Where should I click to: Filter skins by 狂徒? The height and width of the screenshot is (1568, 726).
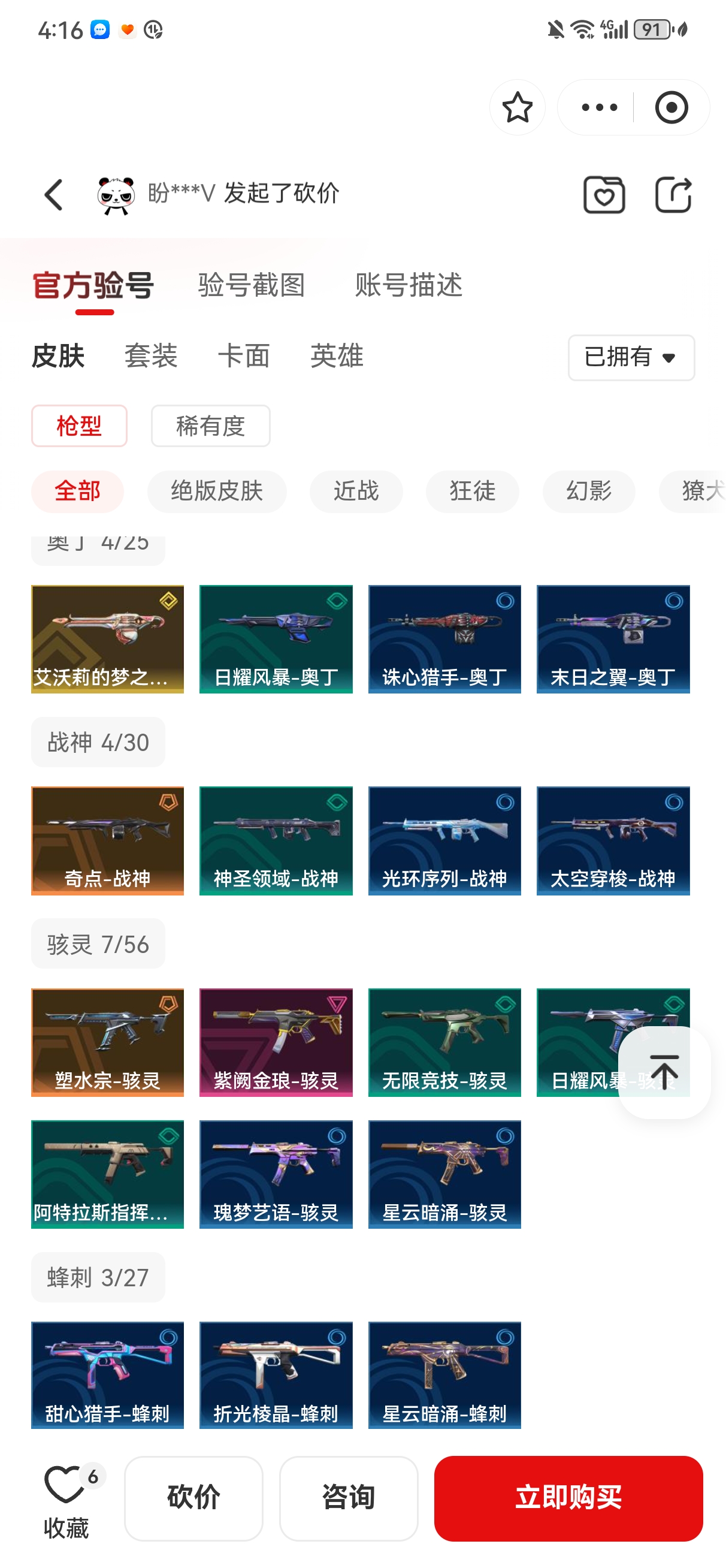coord(472,491)
